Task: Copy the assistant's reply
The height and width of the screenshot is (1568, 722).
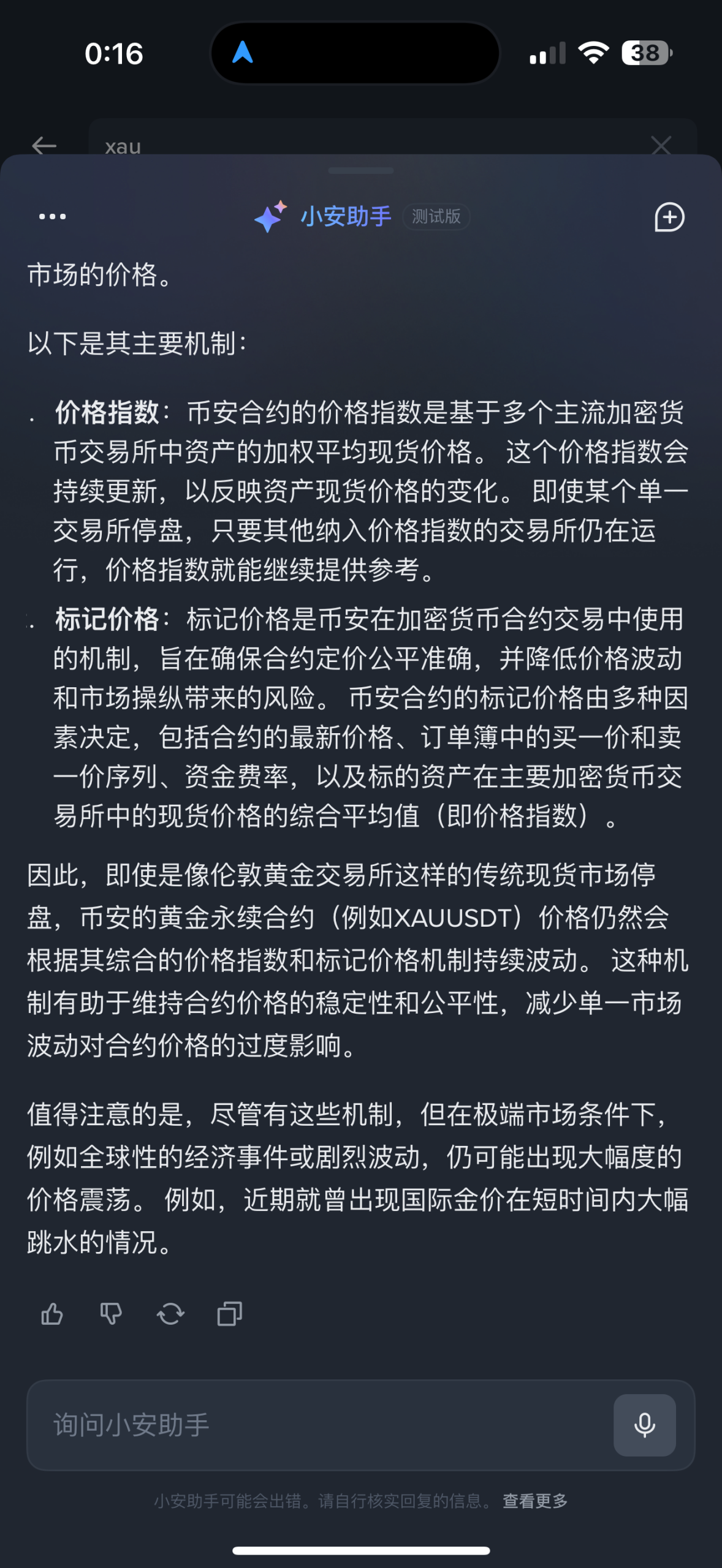Action: pos(229,1313)
